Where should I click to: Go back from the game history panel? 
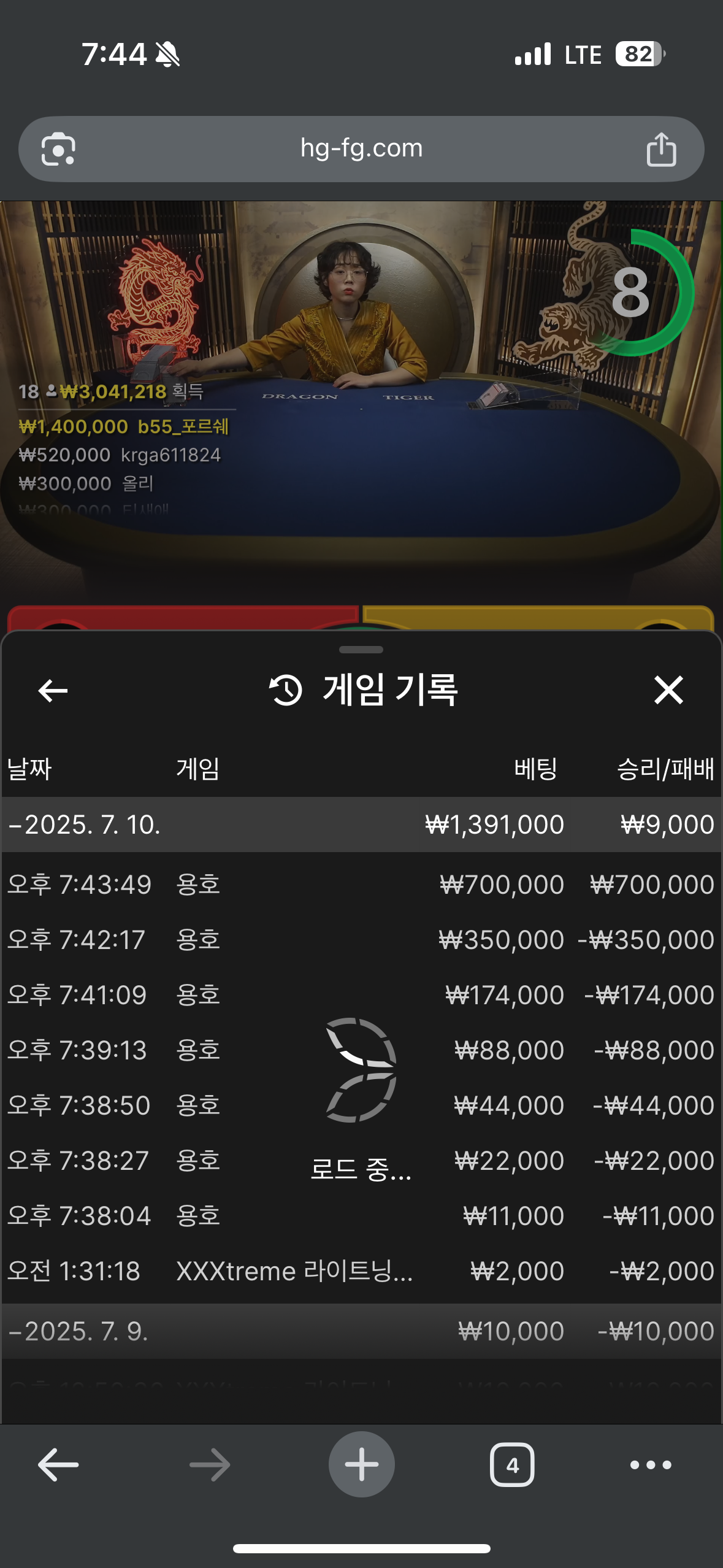point(53,691)
